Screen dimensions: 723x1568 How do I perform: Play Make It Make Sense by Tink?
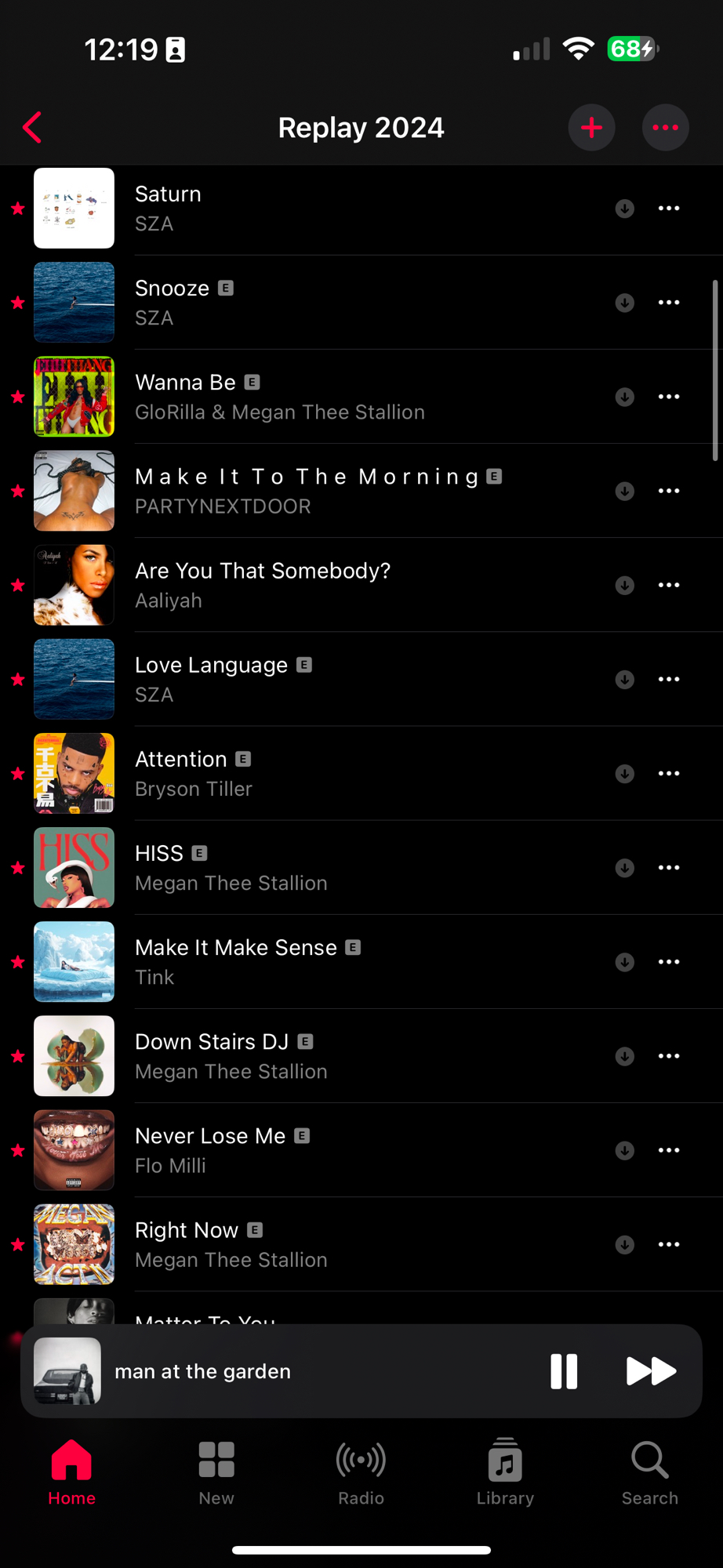(x=314, y=961)
